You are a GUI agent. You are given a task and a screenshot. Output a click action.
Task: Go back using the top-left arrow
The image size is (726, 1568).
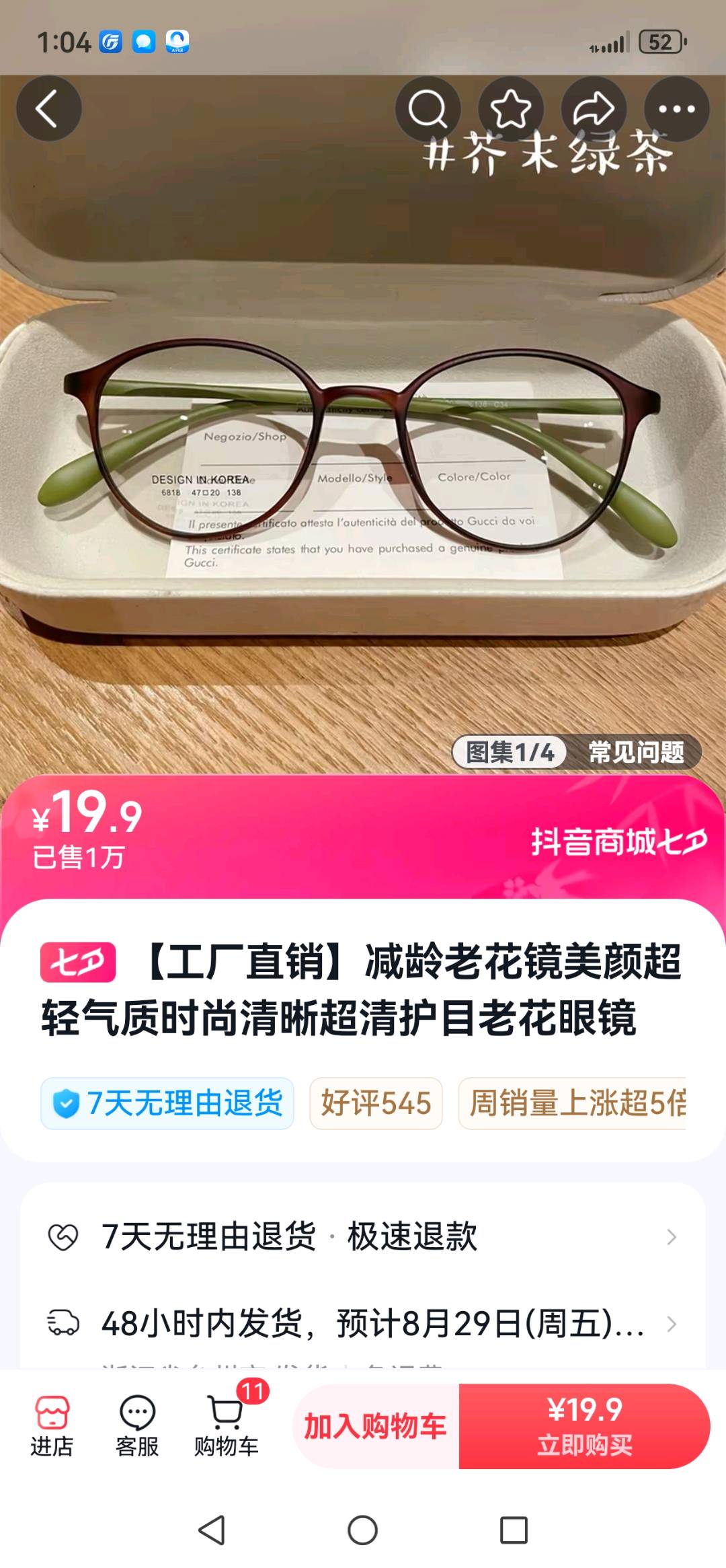click(x=48, y=109)
